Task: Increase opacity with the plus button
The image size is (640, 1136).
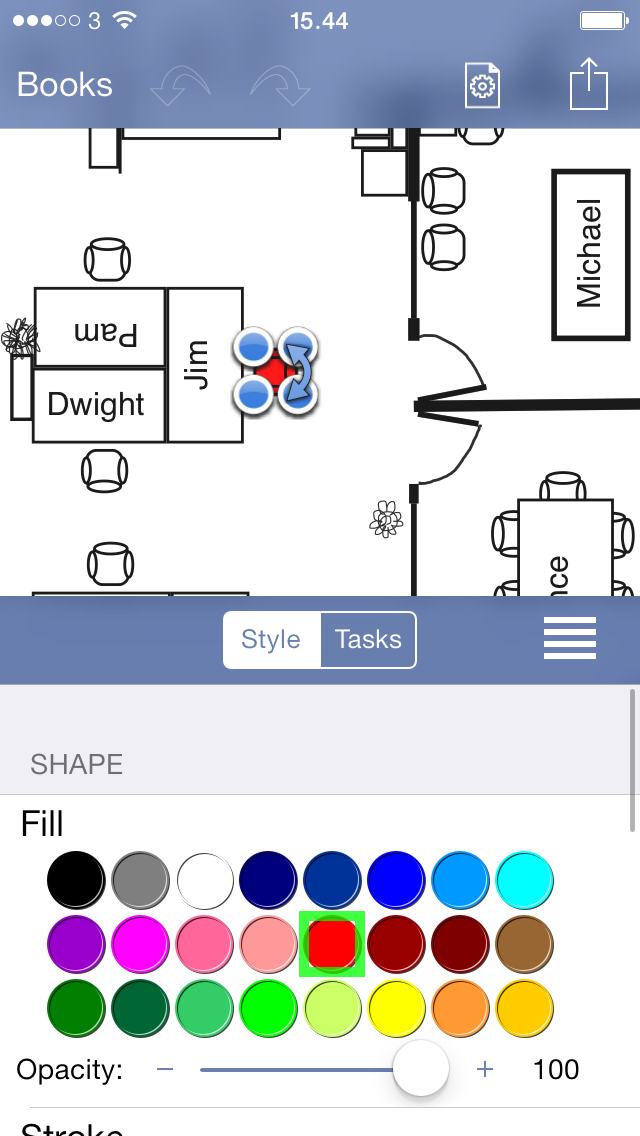Action: tap(486, 1070)
